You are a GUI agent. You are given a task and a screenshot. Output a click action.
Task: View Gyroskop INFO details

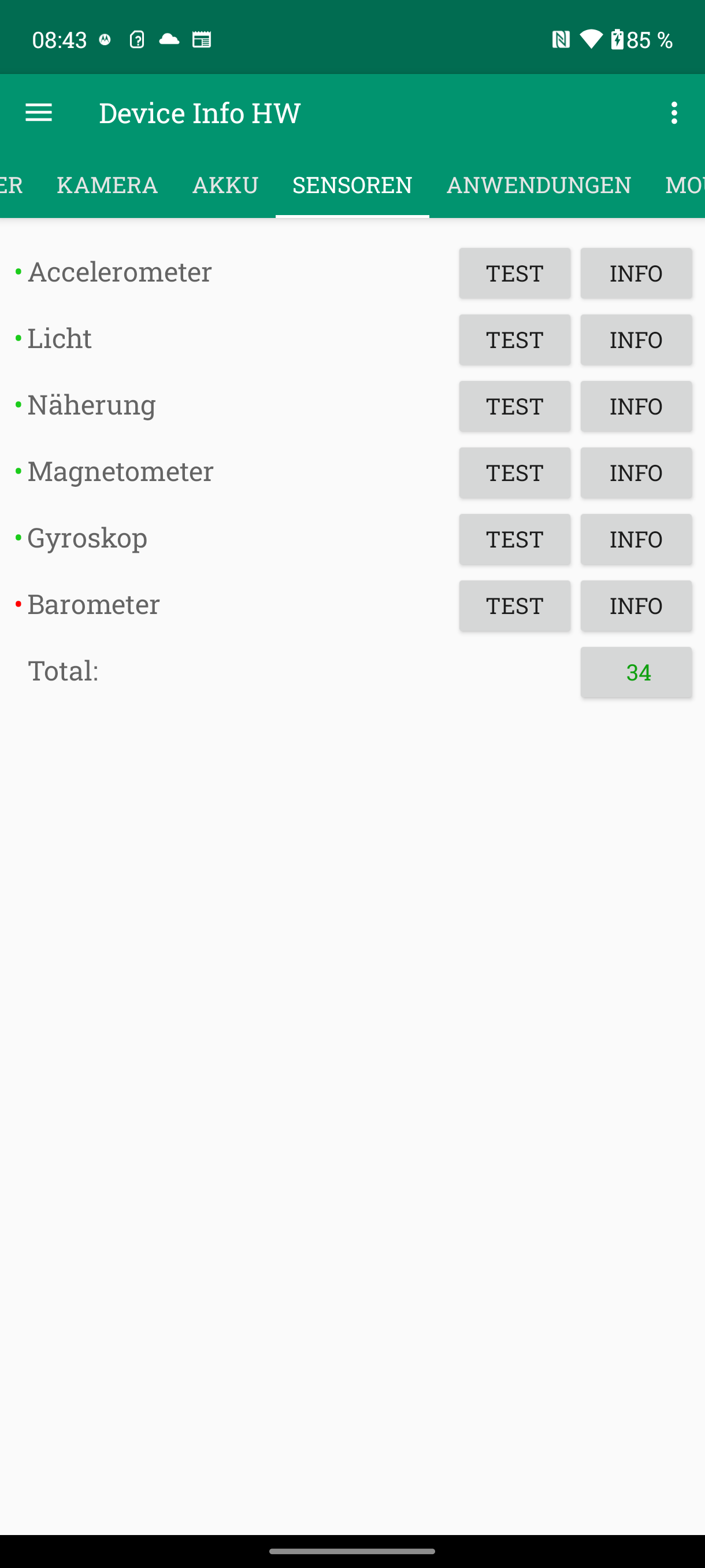point(636,539)
